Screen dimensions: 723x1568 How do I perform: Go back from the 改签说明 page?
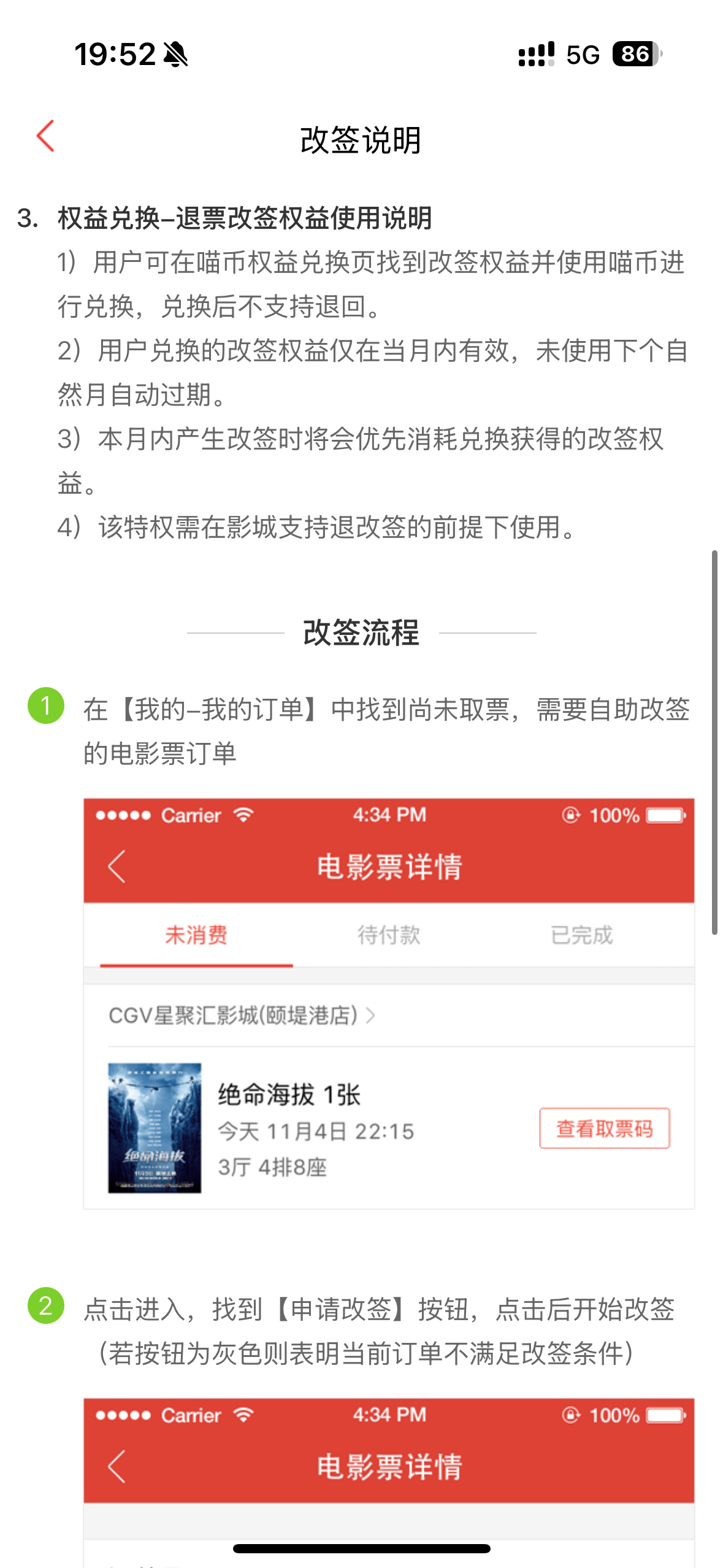(x=46, y=136)
